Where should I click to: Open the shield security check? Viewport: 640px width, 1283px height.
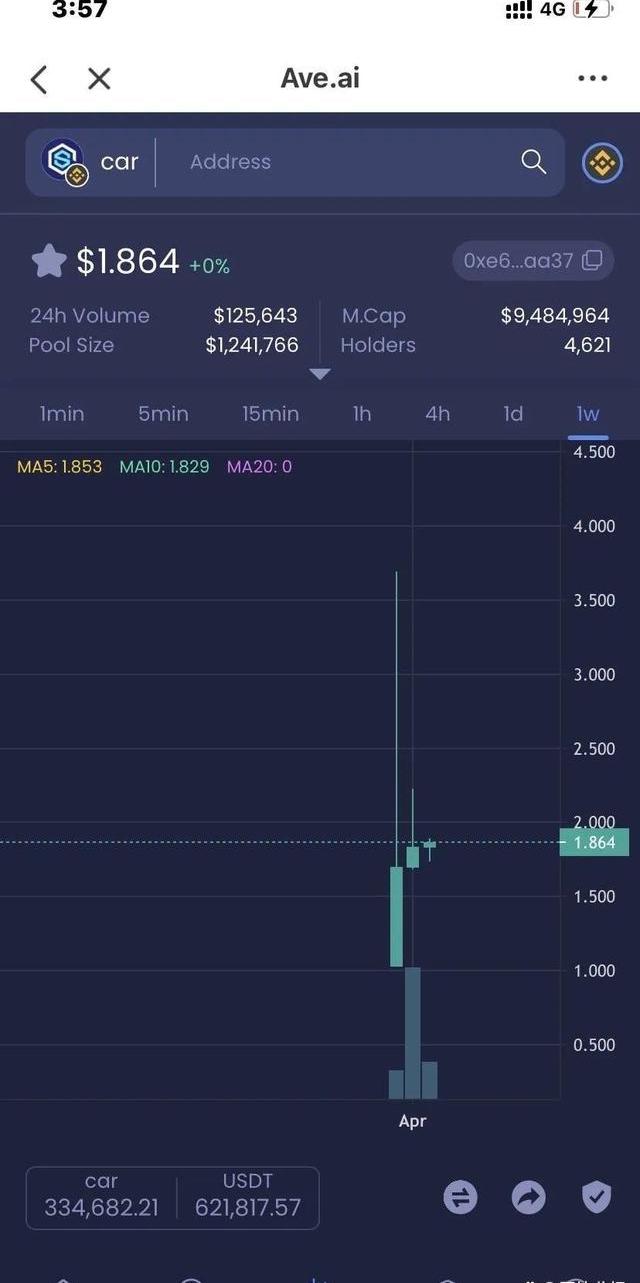596,1197
